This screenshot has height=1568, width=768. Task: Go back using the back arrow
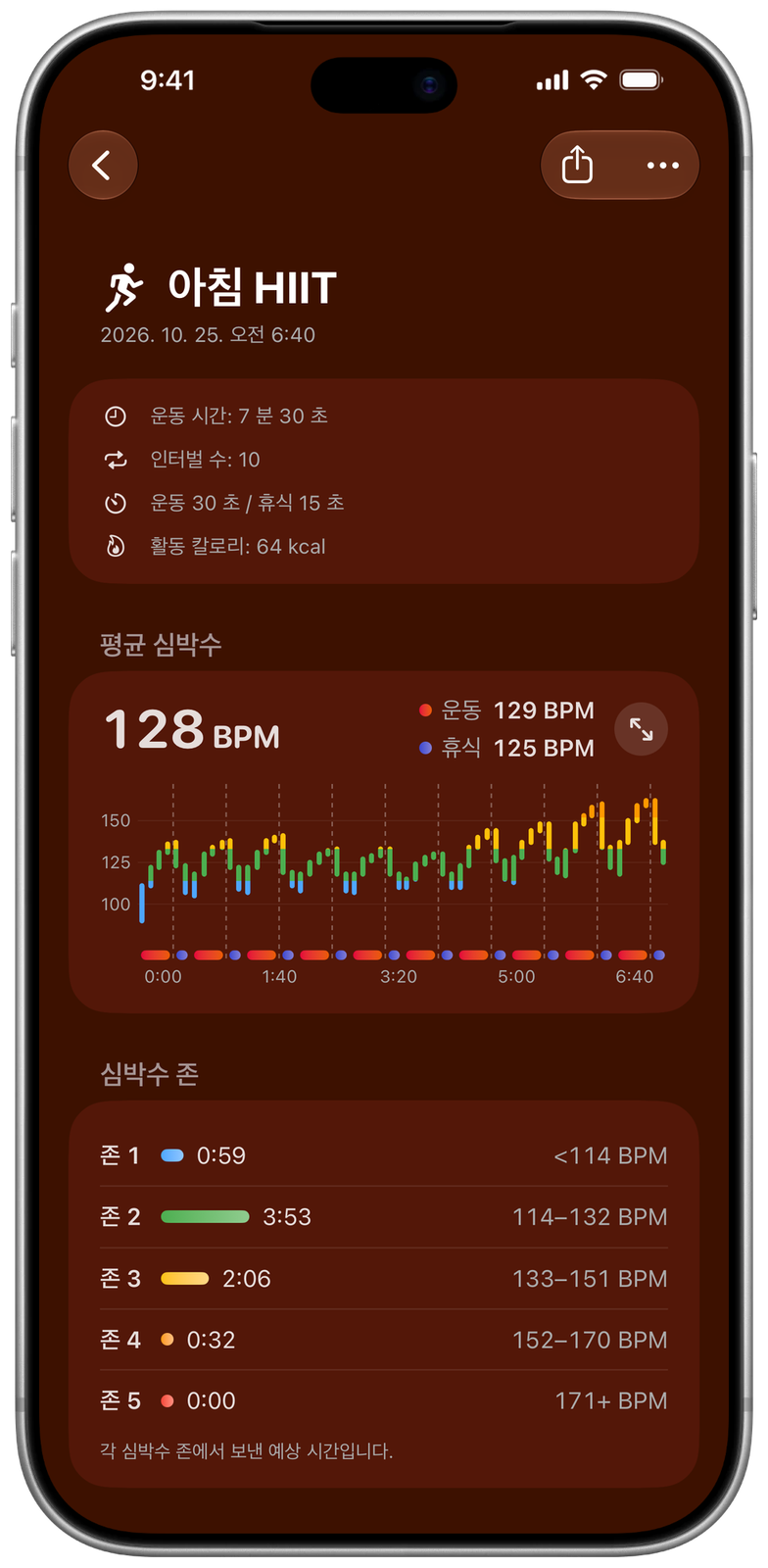(102, 165)
